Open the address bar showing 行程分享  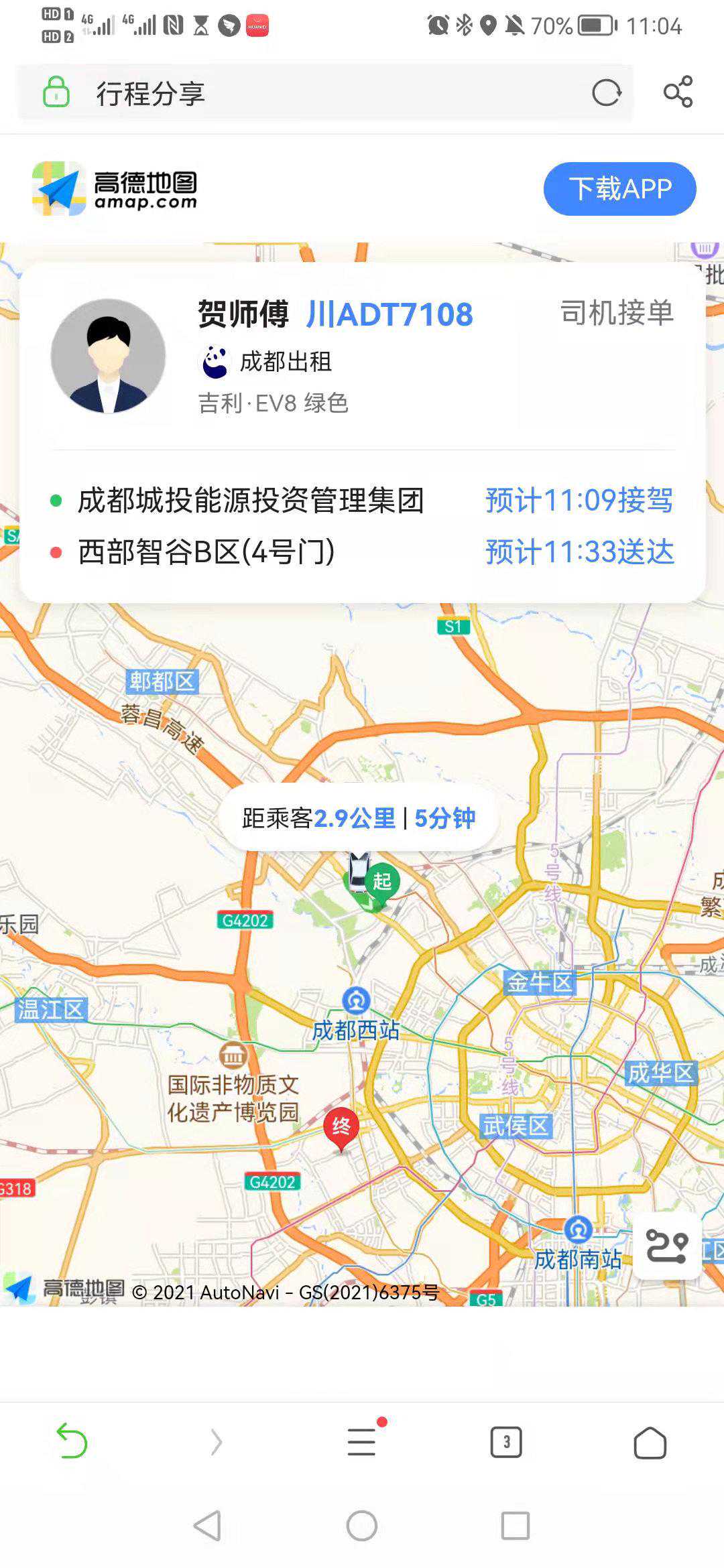(x=322, y=93)
